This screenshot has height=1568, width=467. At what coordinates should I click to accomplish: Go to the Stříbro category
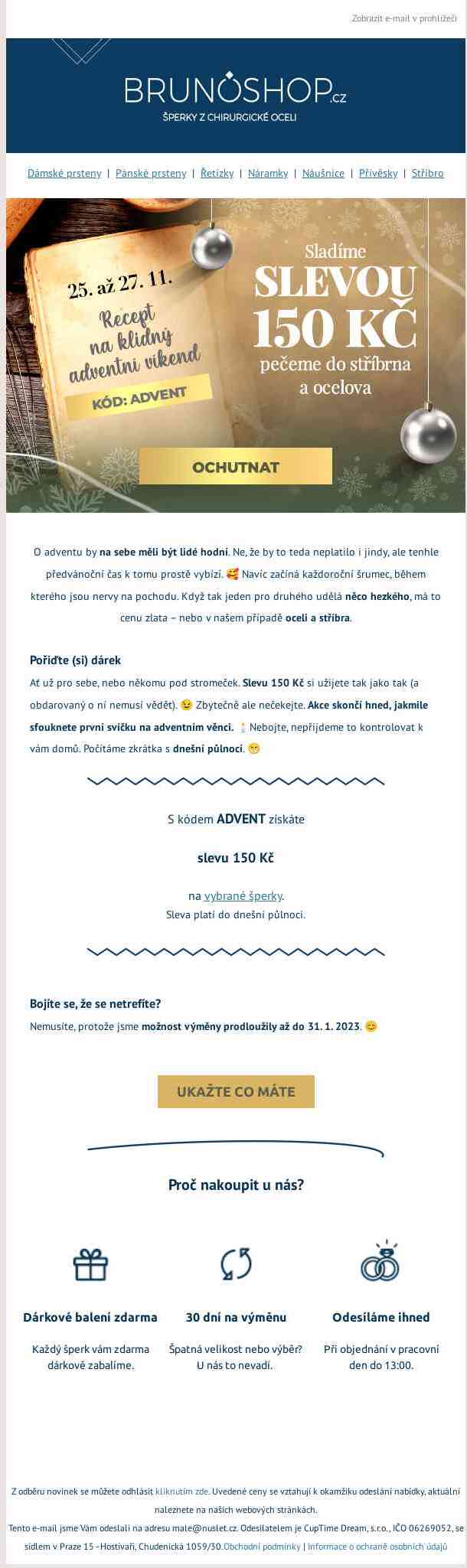[427, 174]
